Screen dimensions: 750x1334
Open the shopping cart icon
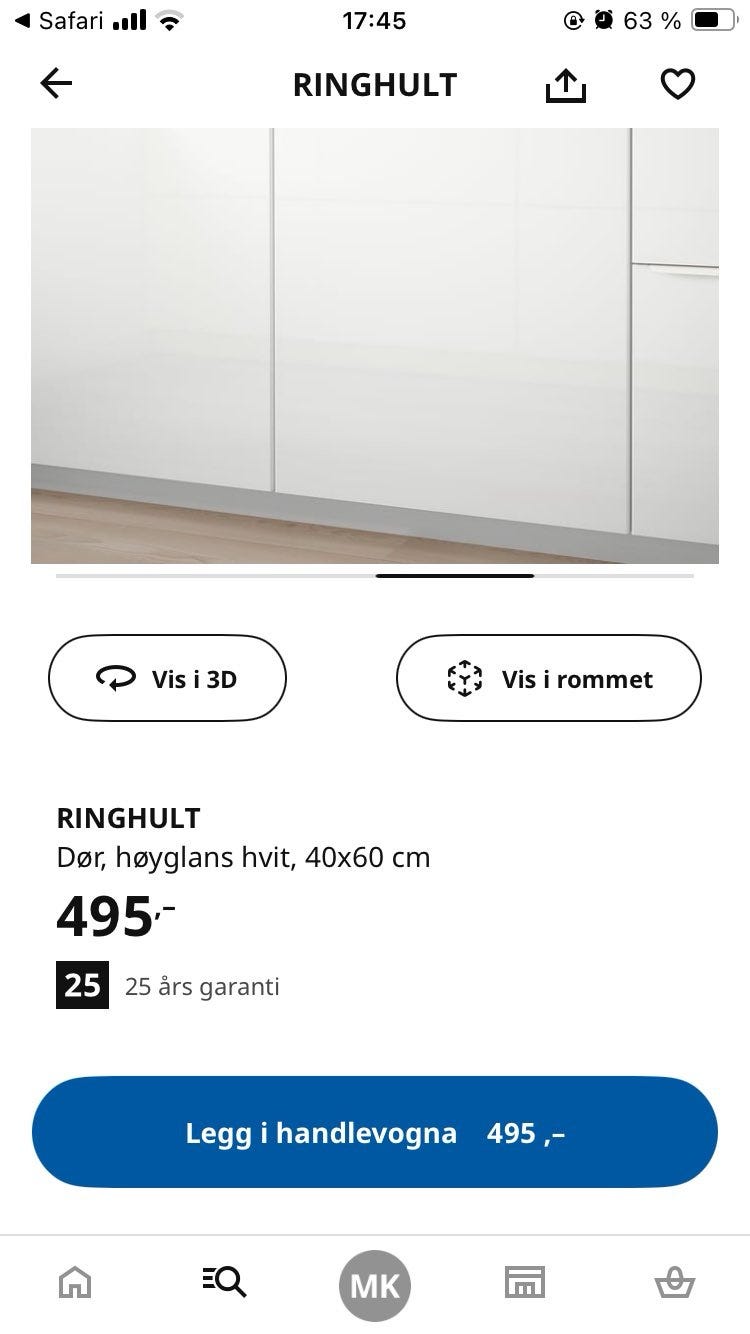(x=675, y=1283)
